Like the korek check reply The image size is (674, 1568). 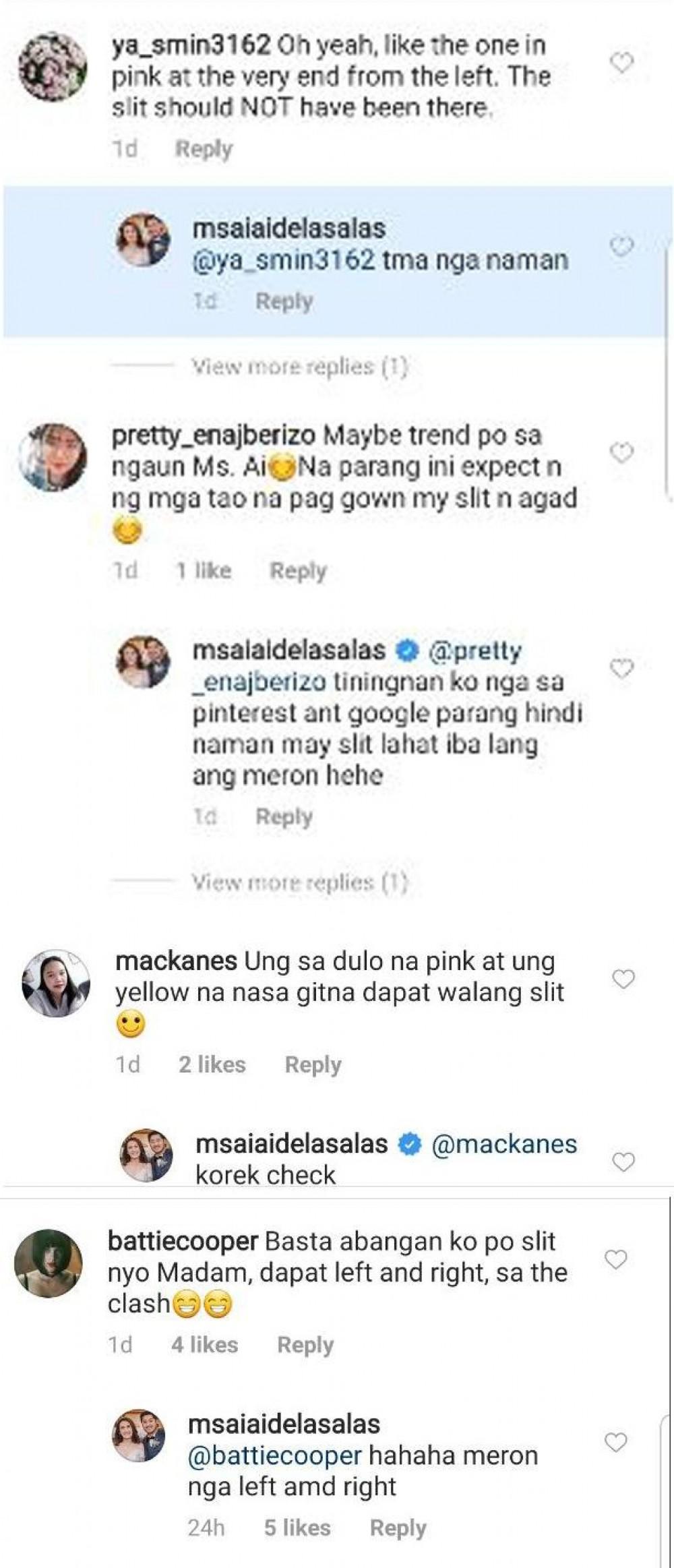pyautogui.click(x=623, y=1162)
